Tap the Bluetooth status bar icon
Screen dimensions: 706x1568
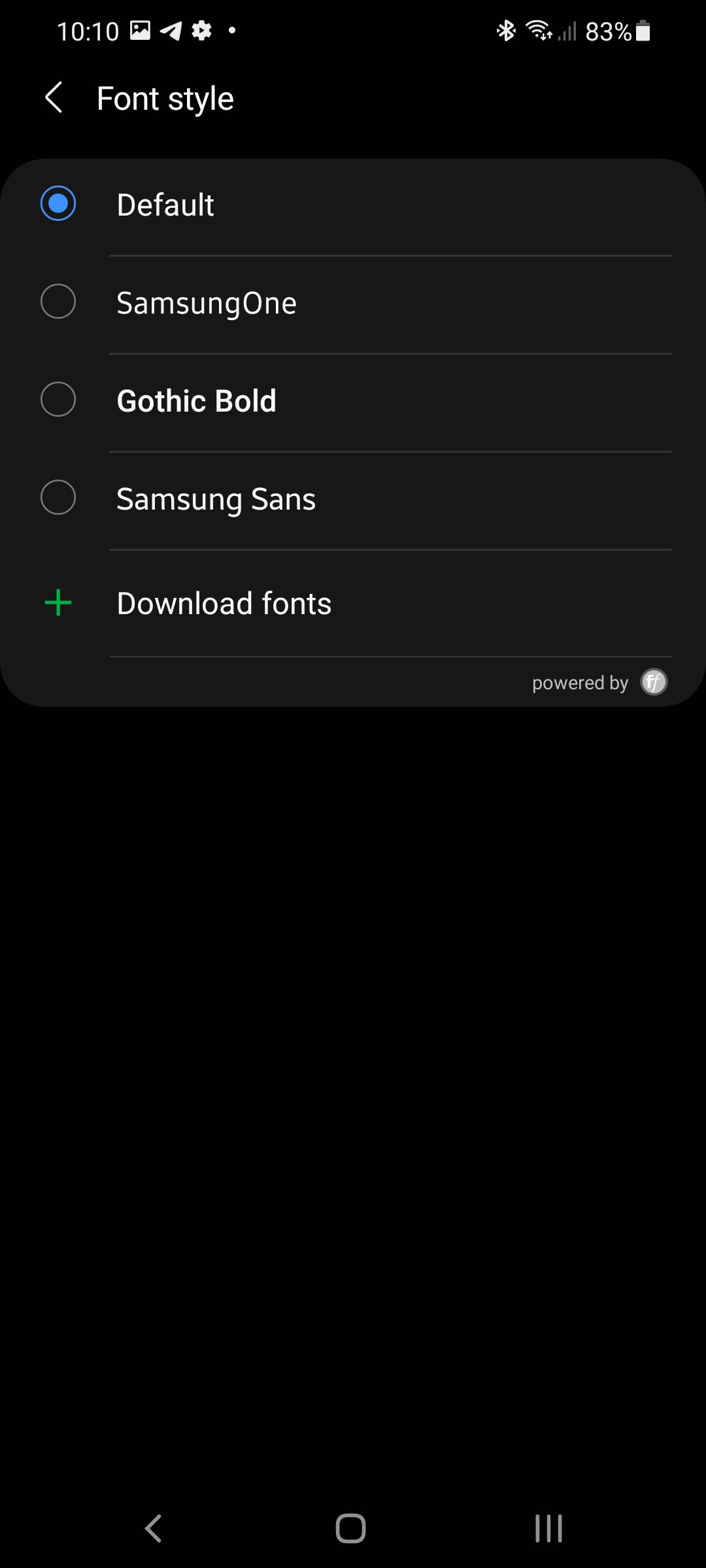tap(505, 30)
